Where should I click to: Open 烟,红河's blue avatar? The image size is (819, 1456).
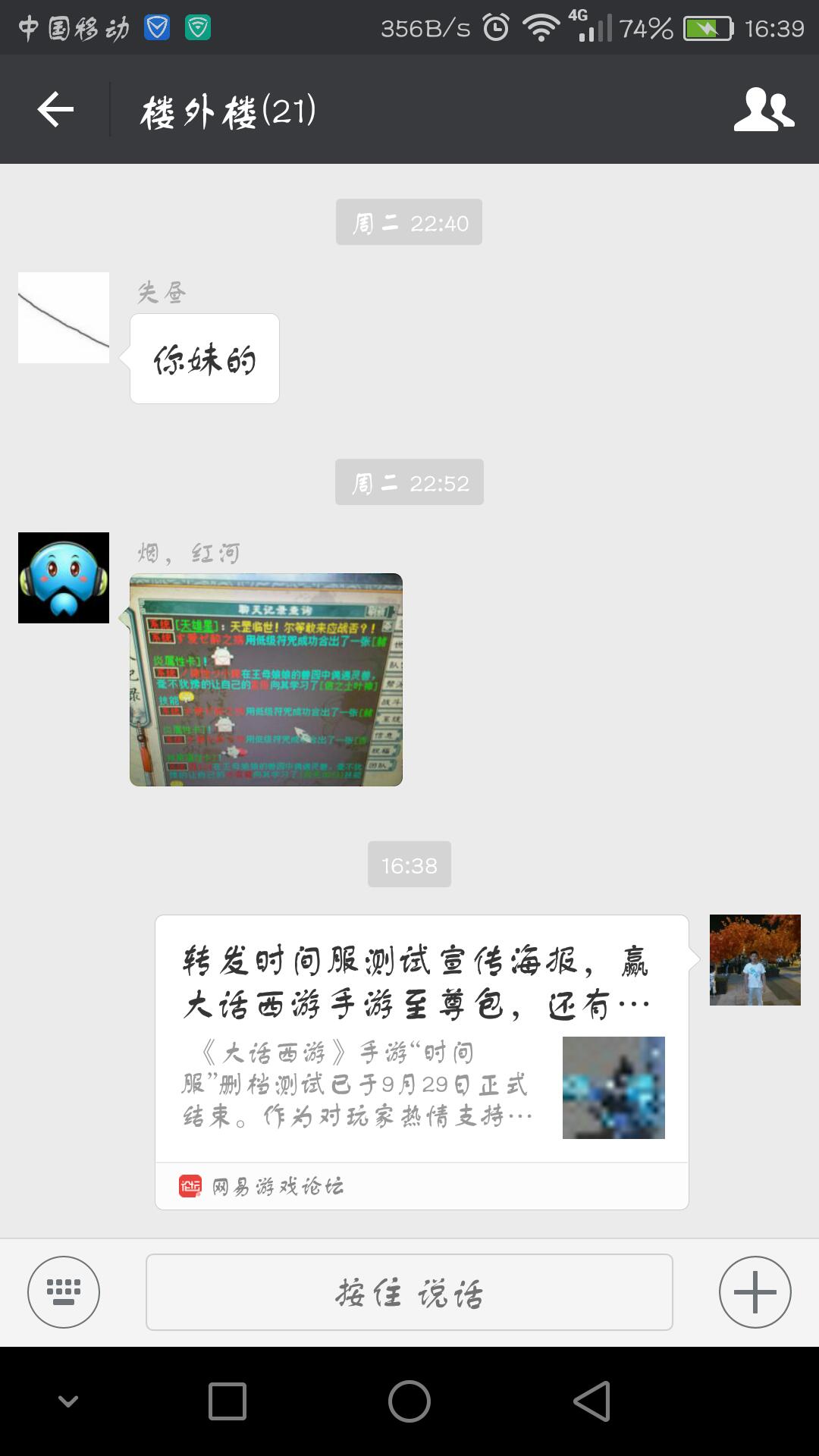[64, 578]
